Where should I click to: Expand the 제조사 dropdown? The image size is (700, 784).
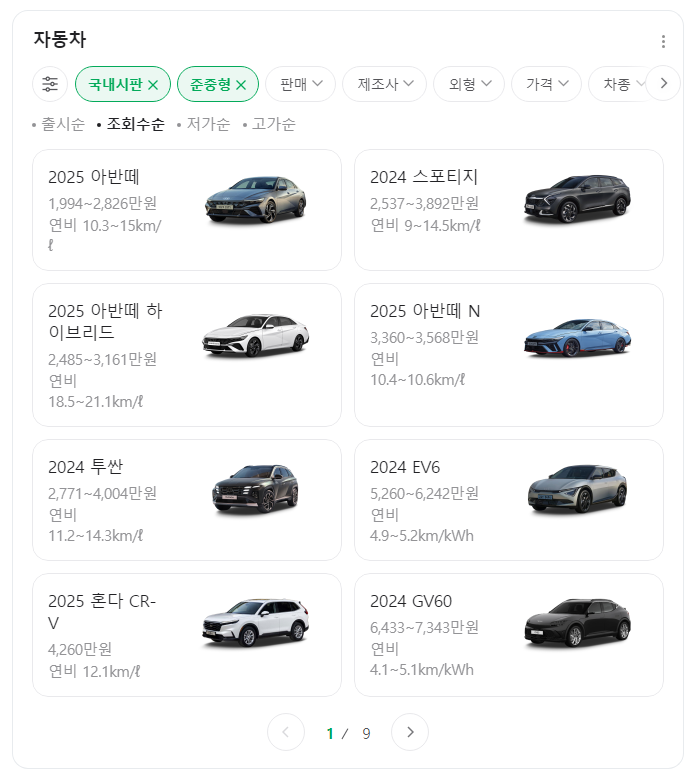(x=384, y=84)
